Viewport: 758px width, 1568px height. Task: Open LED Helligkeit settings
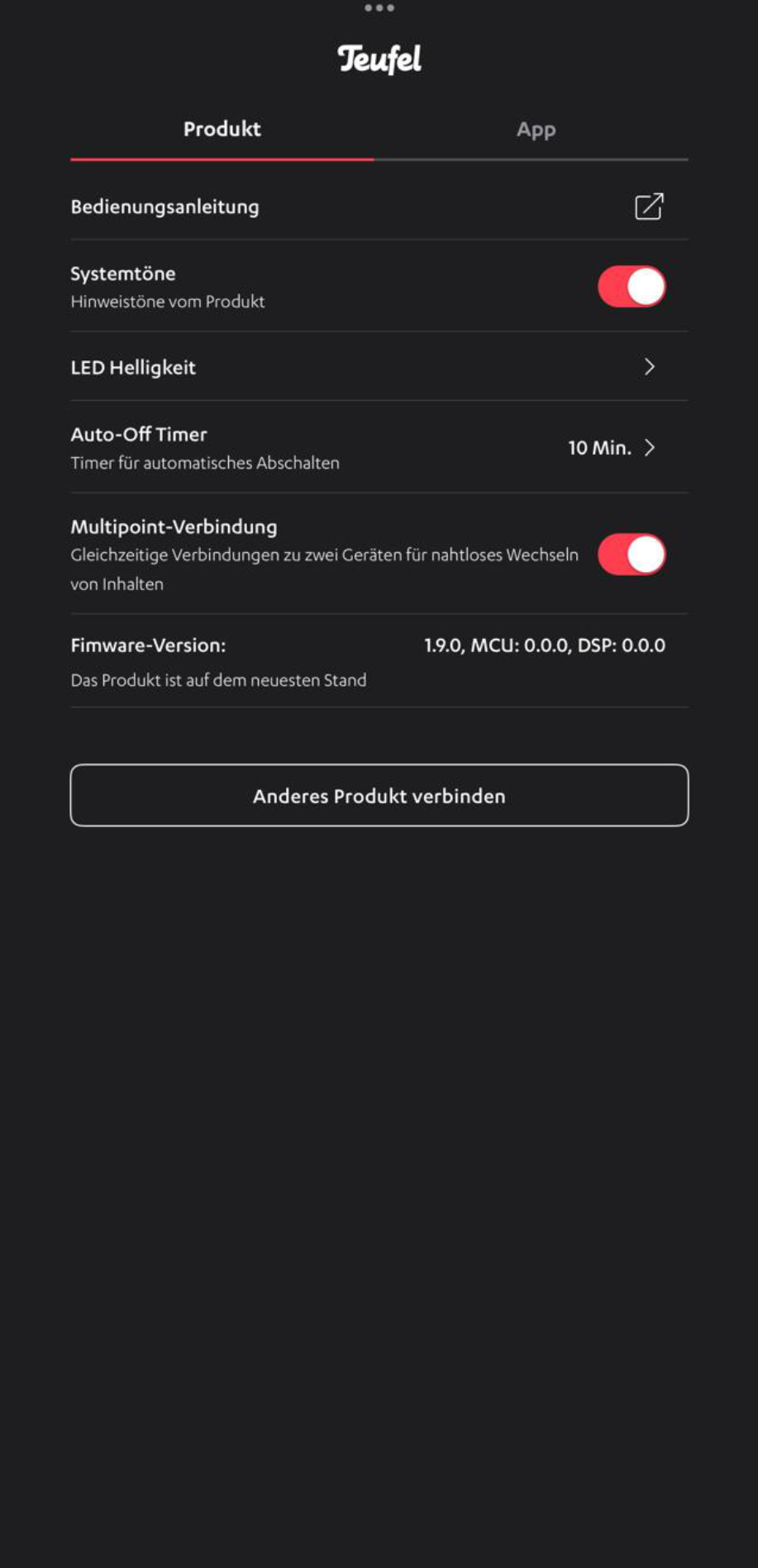click(x=379, y=367)
